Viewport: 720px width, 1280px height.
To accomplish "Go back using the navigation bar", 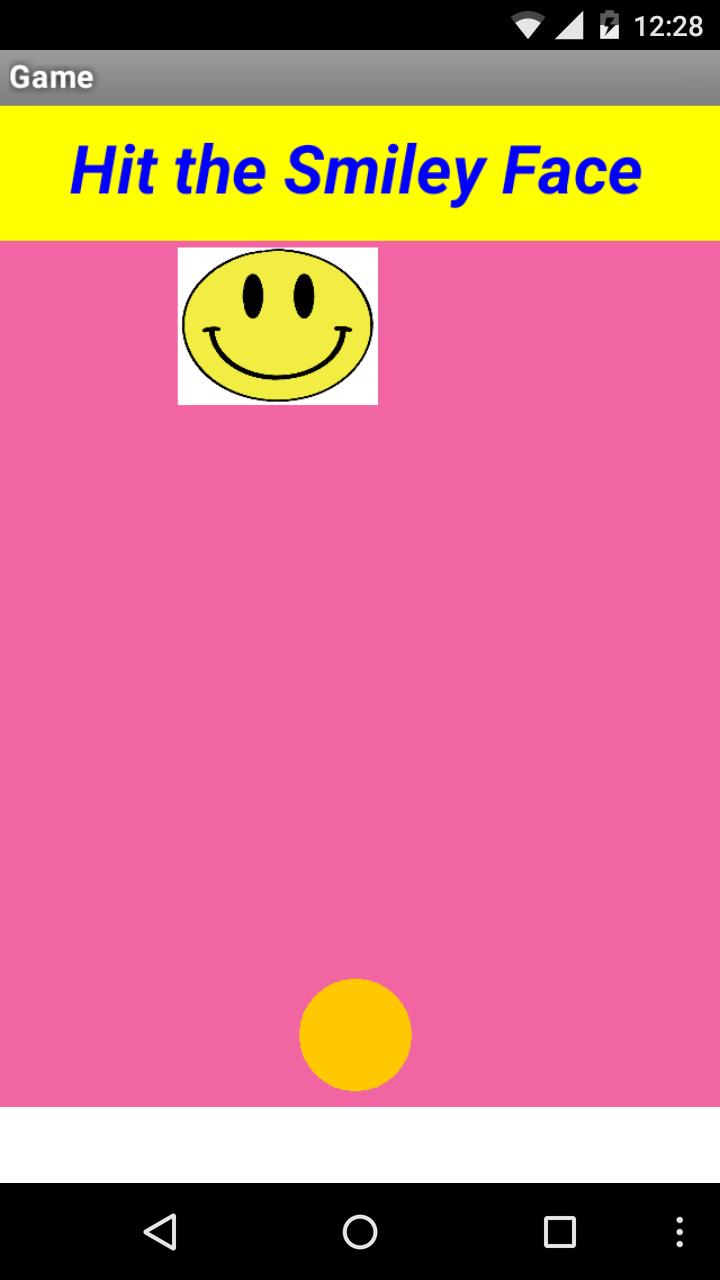I will coord(160,1231).
